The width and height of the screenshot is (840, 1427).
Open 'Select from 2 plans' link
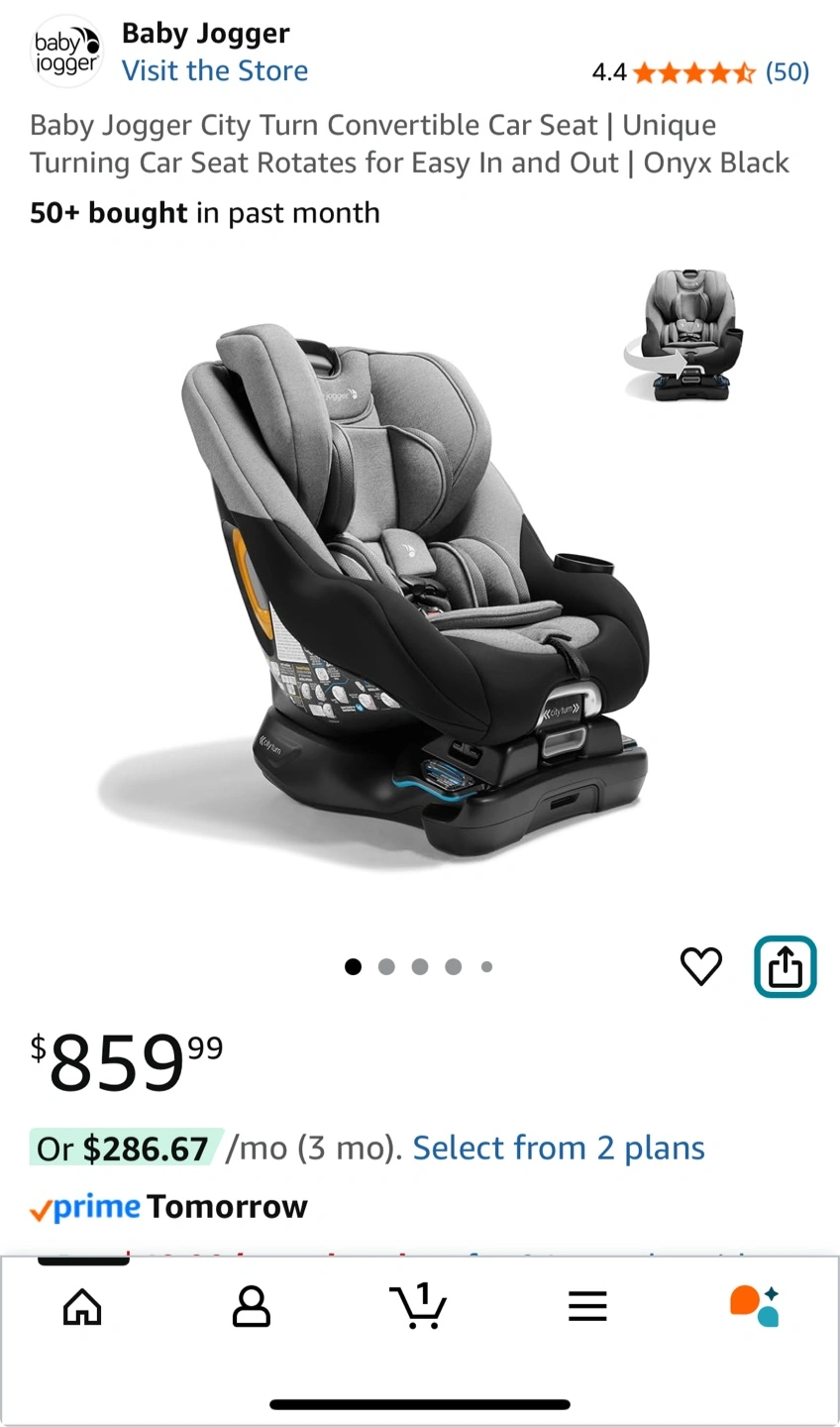[559, 1148]
